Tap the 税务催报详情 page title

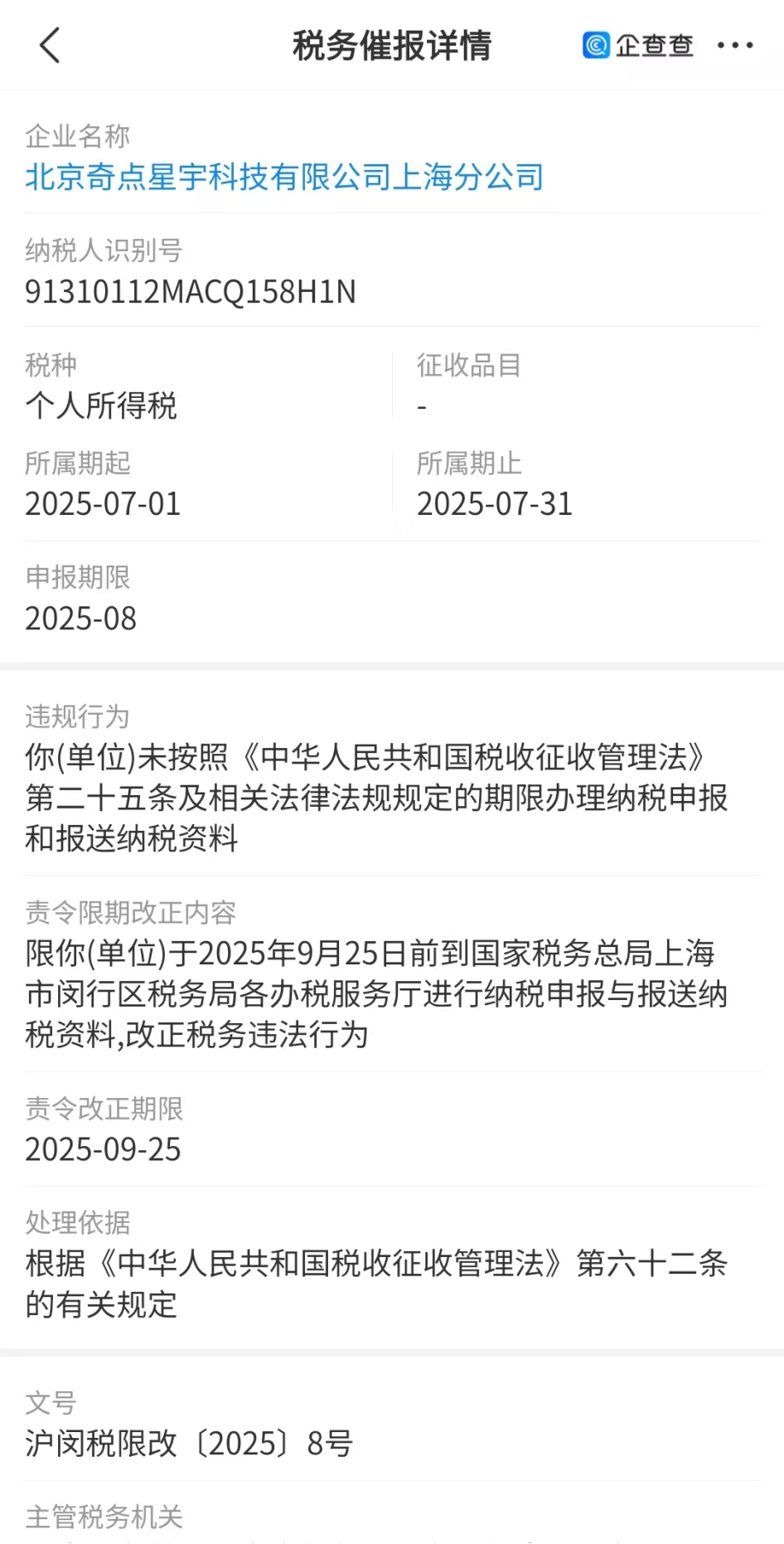392,46
